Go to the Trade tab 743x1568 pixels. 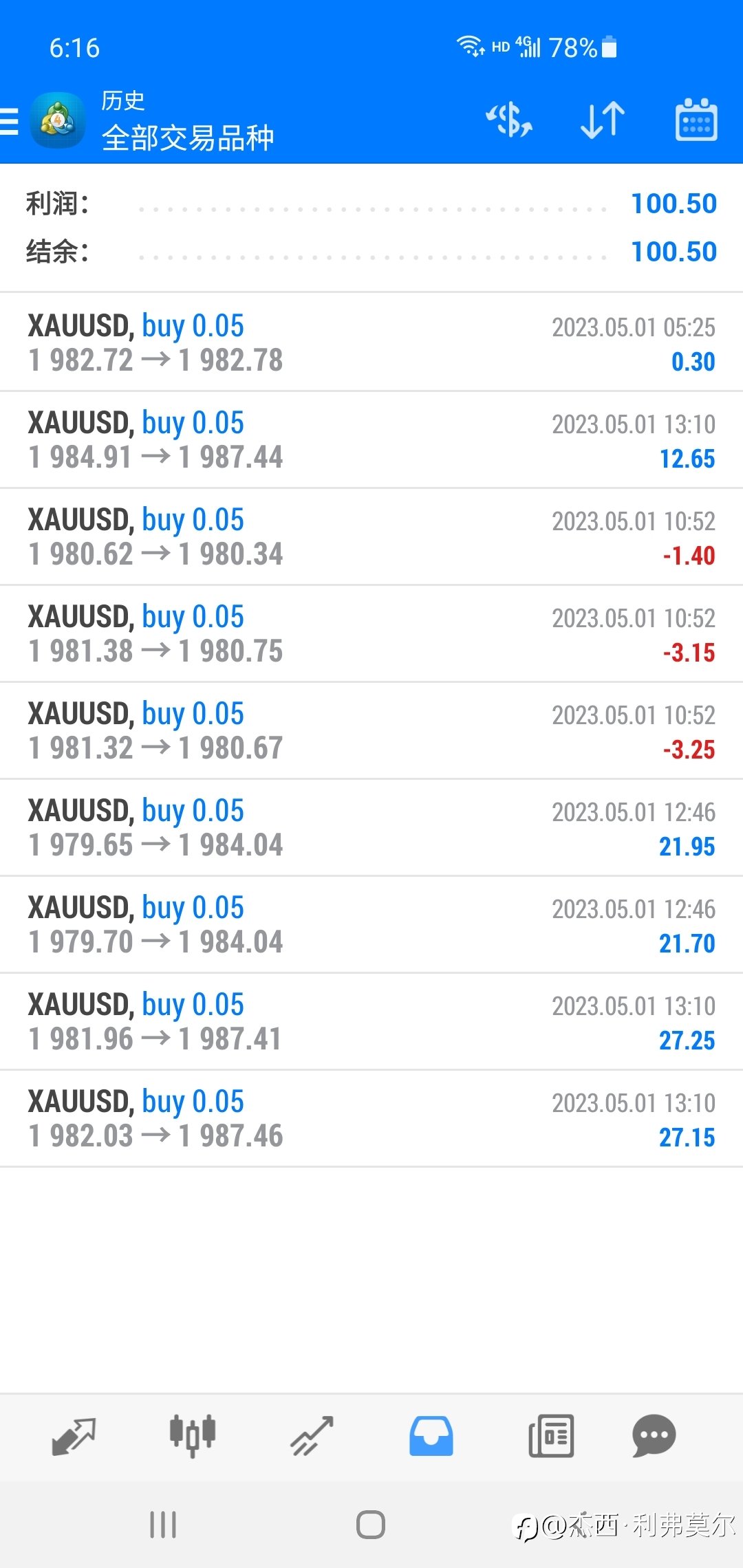pyautogui.click(x=312, y=1436)
